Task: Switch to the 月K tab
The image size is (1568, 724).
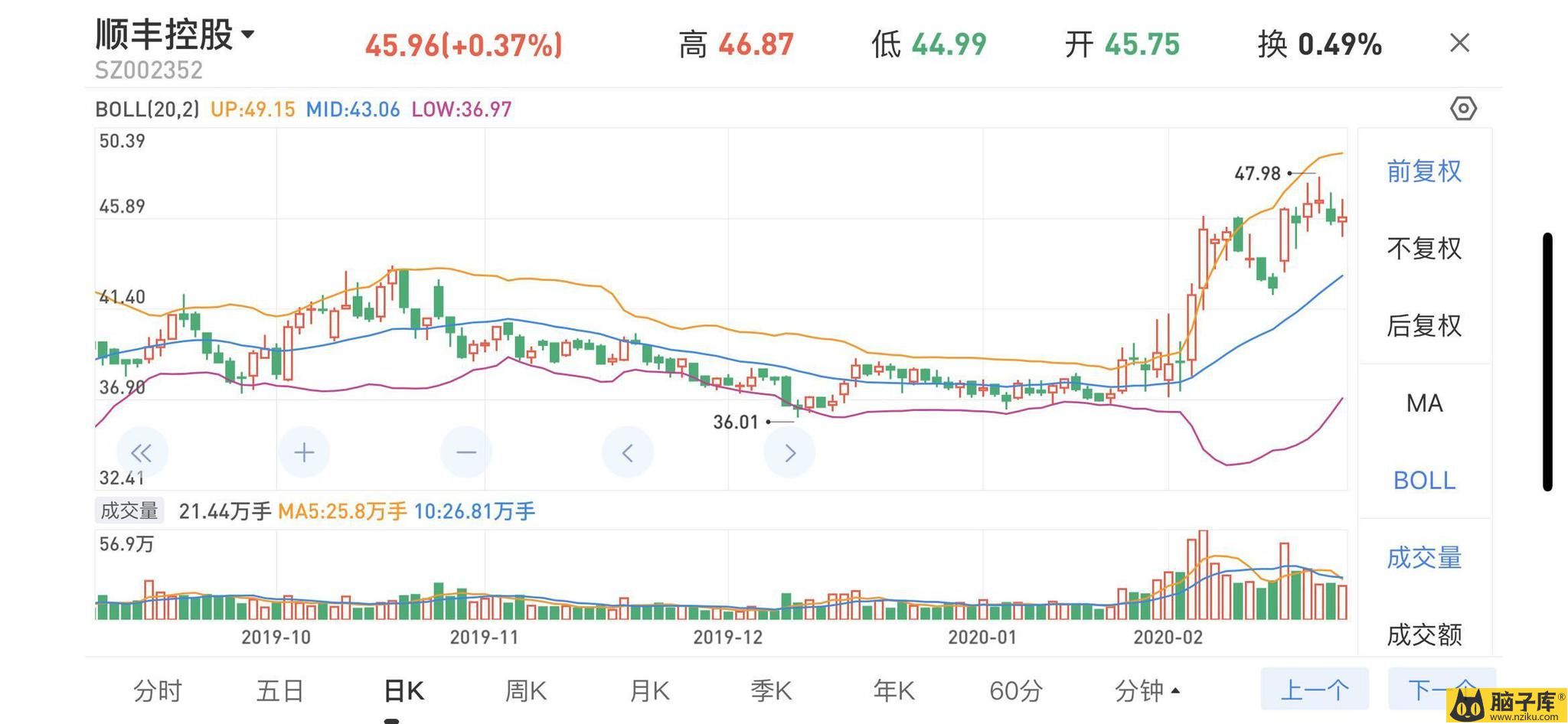Action: [x=649, y=691]
